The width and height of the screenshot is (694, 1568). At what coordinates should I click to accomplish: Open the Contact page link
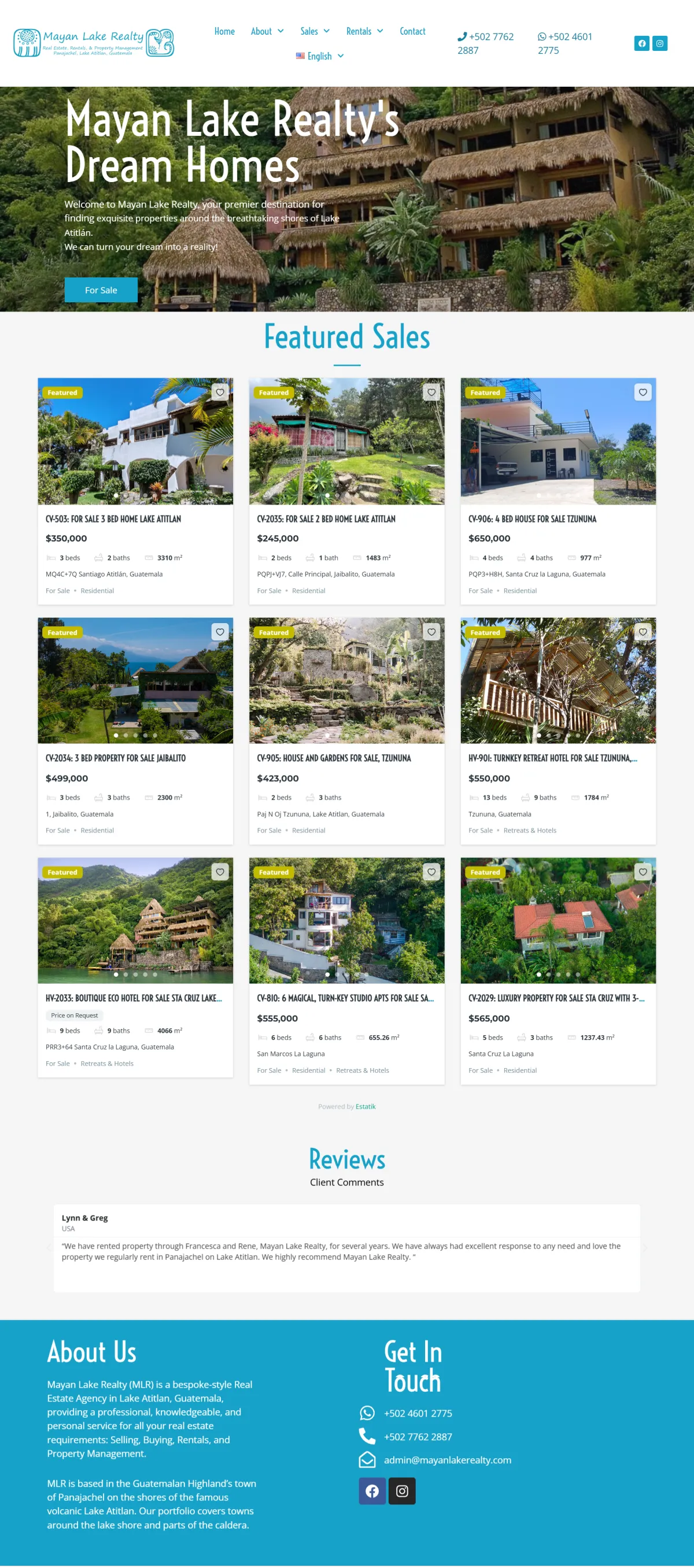412,31
